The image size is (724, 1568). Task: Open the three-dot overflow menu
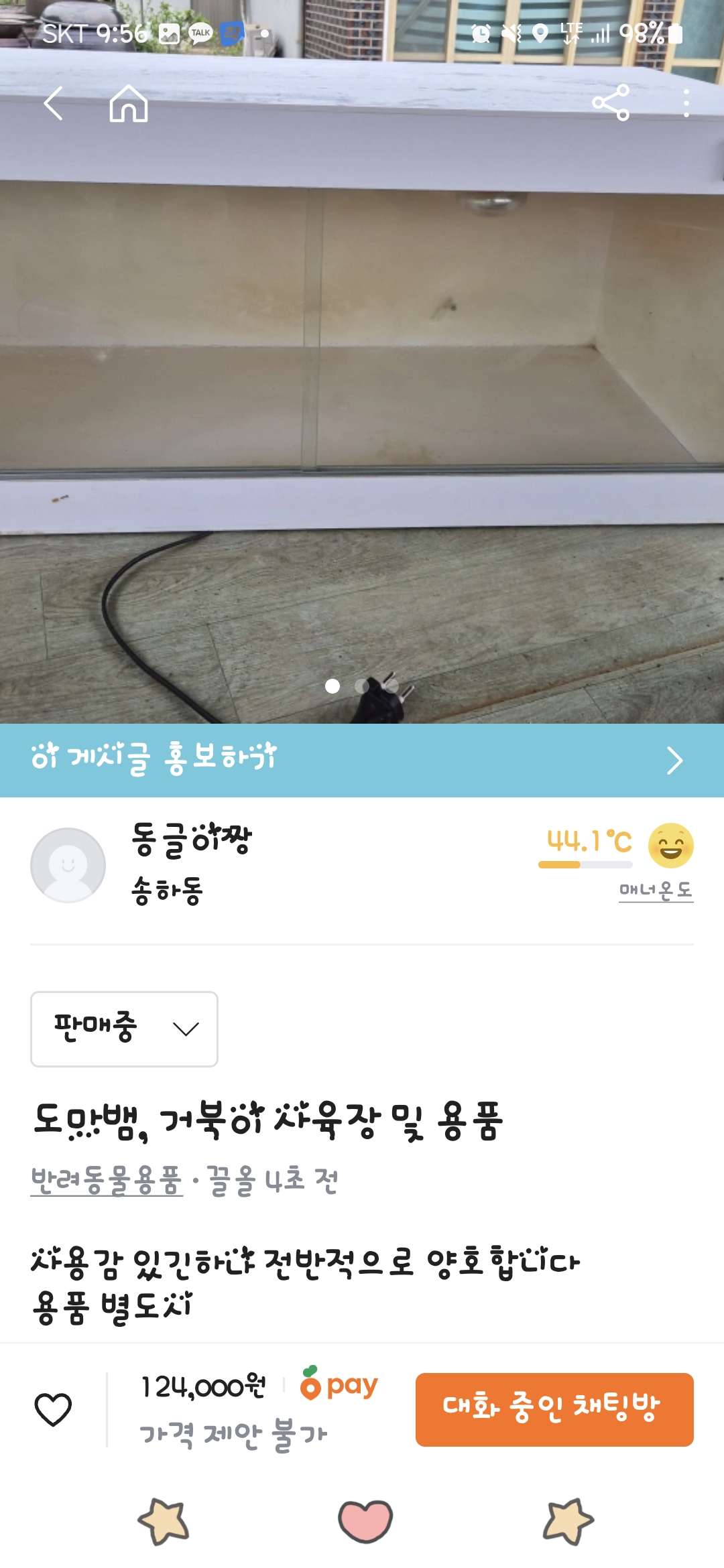686,103
